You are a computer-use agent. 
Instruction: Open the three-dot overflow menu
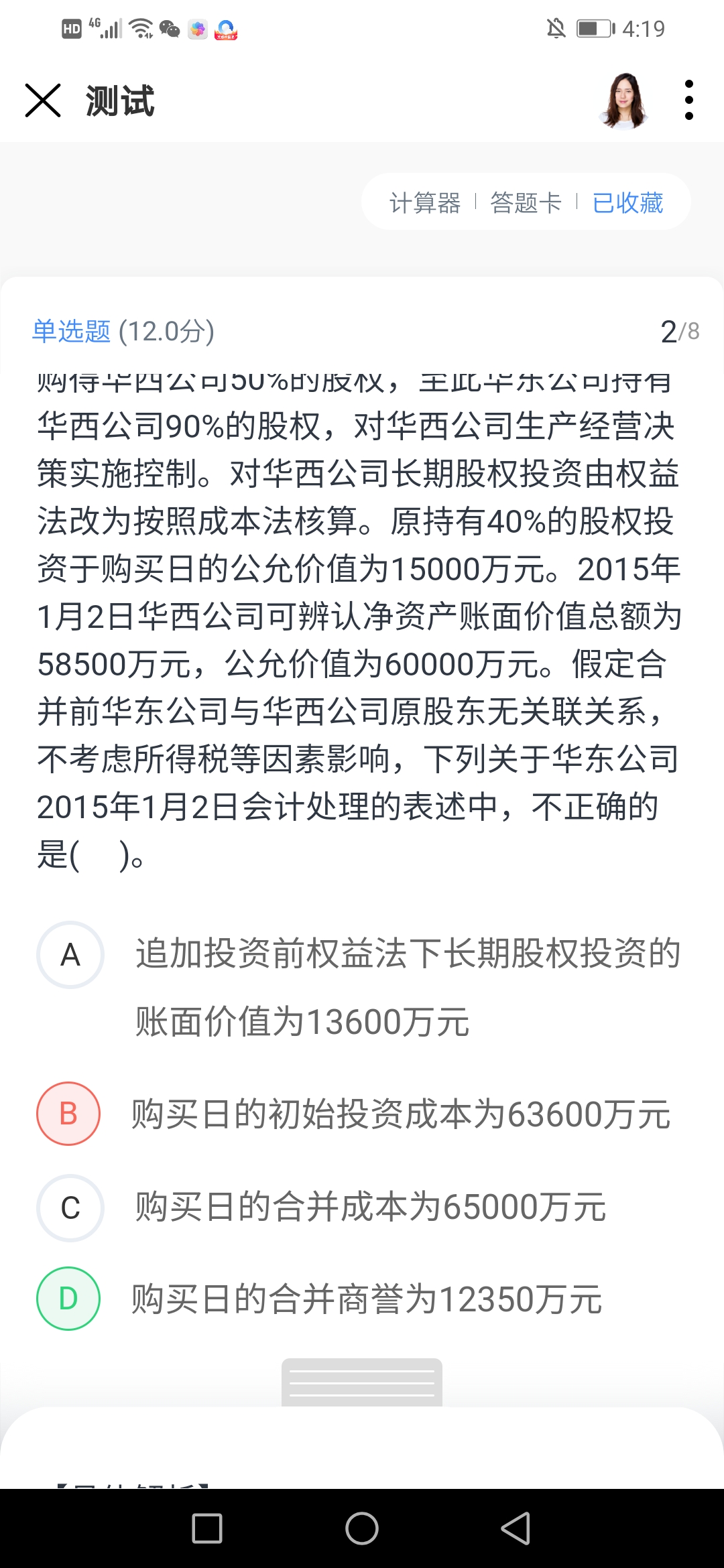pyautogui.click(x=688, y=101)
